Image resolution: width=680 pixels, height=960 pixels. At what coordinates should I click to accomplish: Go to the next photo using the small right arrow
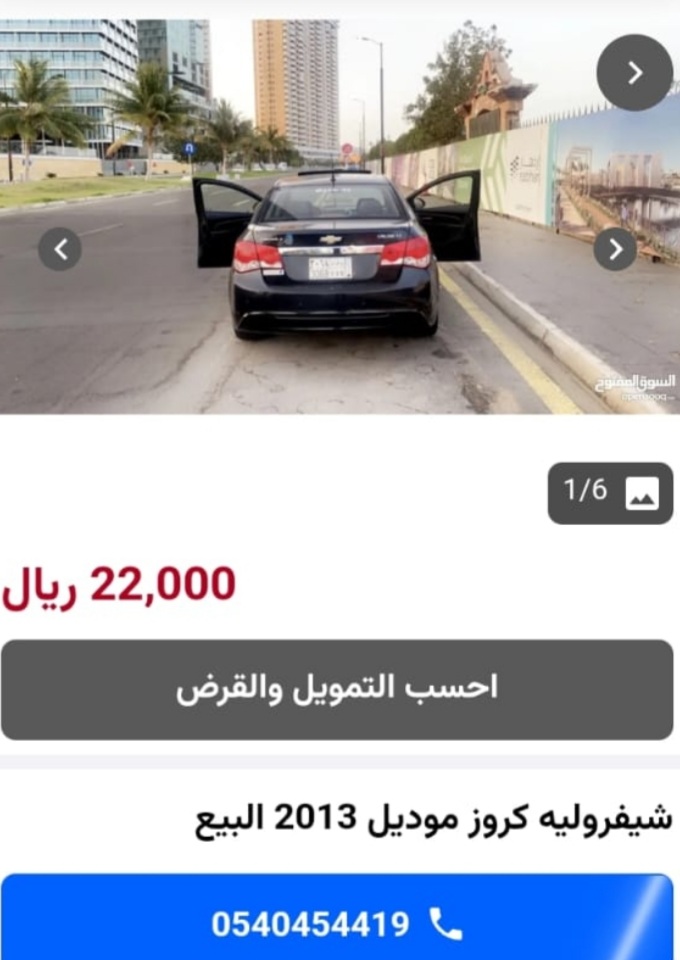pos(615,249)
